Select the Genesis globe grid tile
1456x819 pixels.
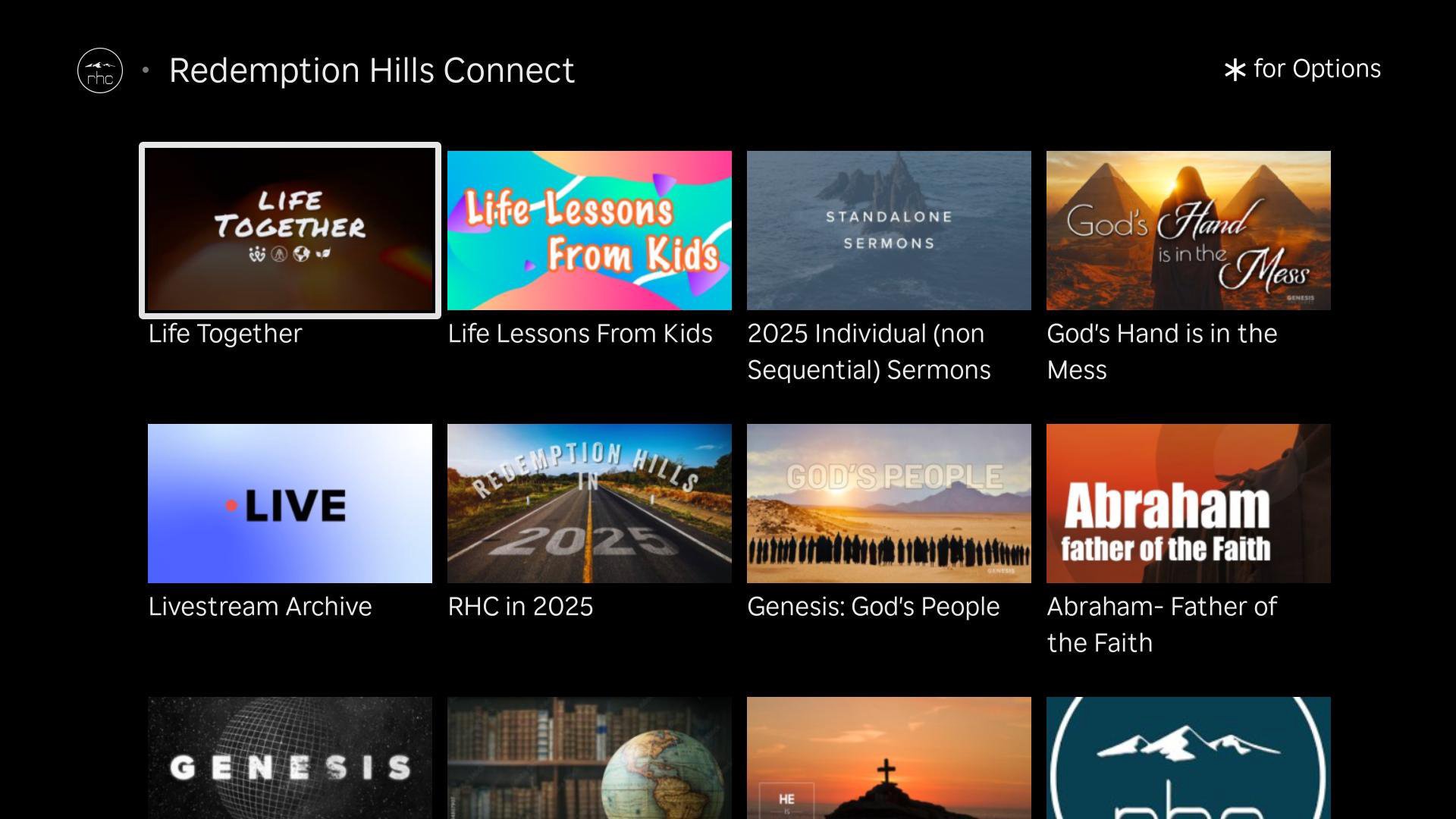290,758
